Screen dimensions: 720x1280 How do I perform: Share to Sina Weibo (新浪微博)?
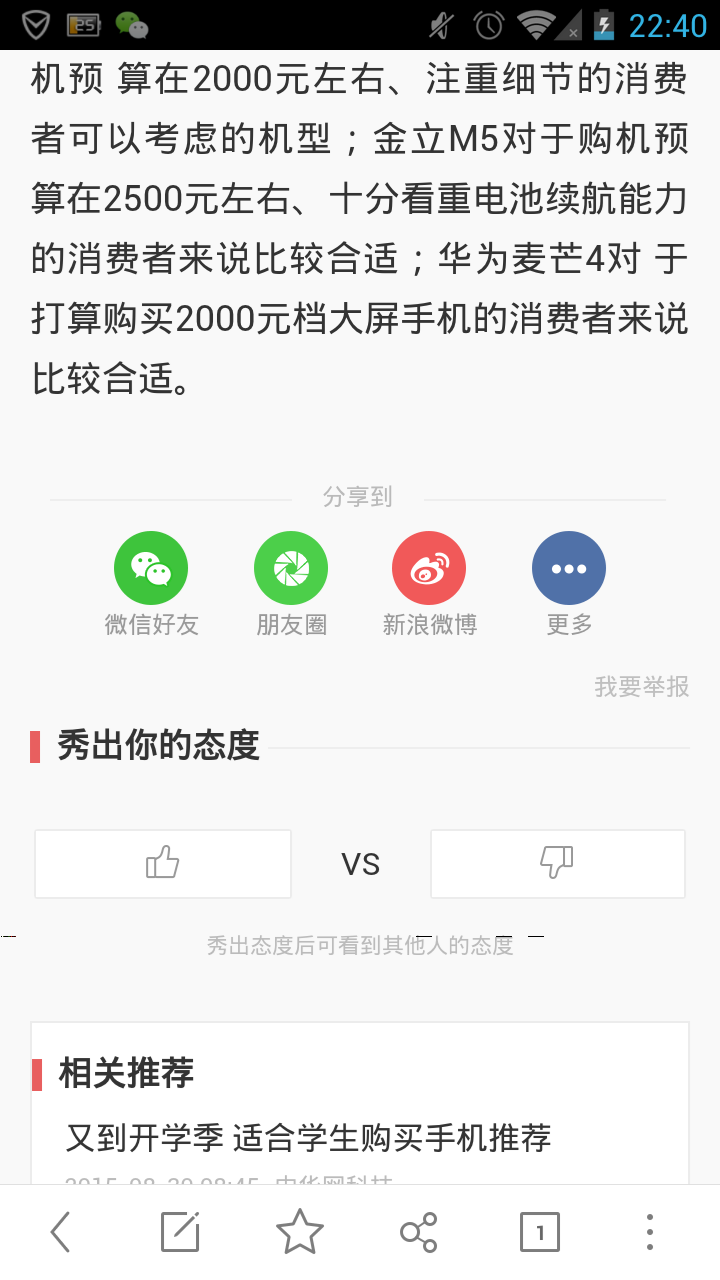[x=429, y=569]
